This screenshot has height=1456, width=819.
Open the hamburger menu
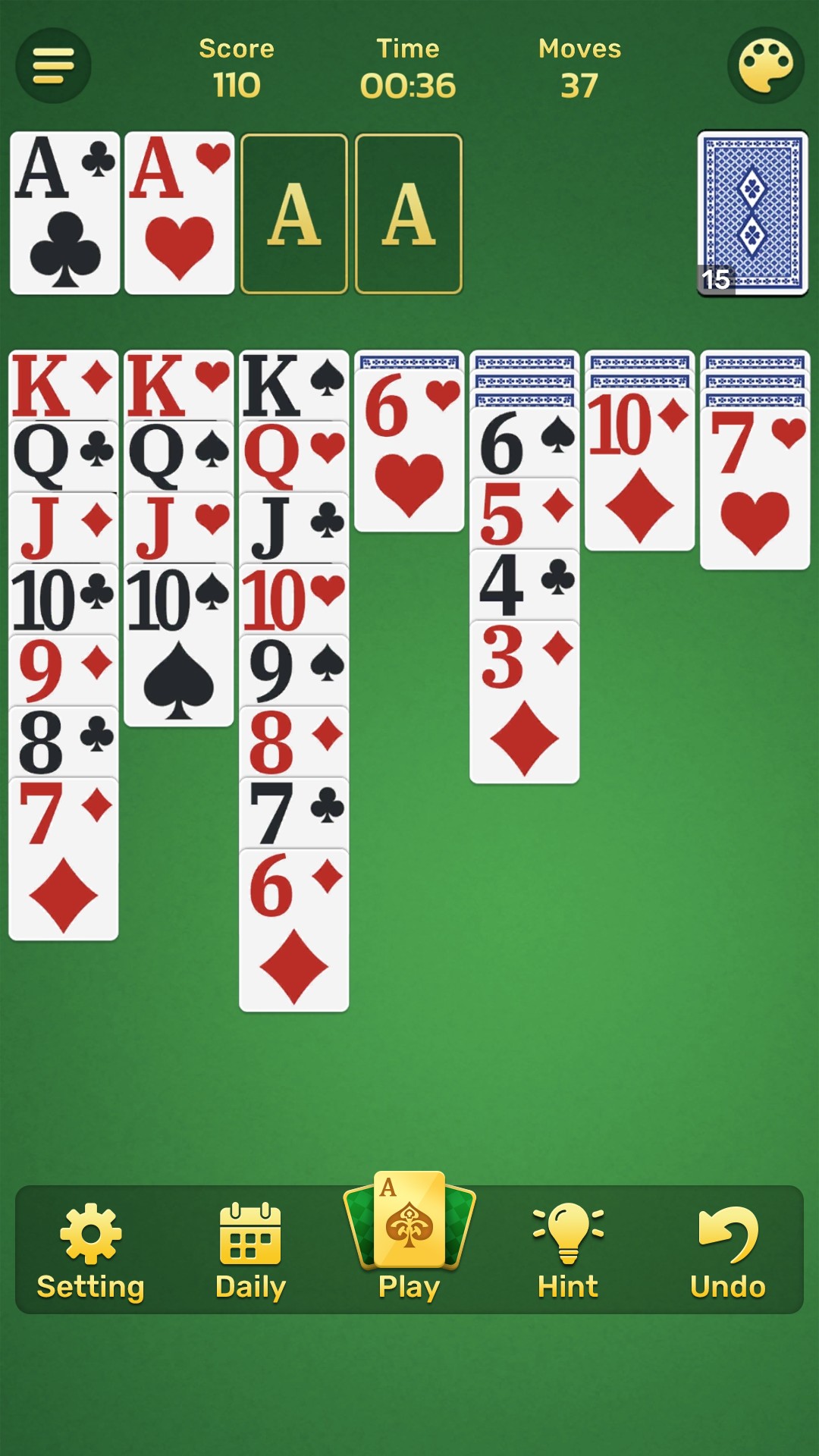pos(53,66)
